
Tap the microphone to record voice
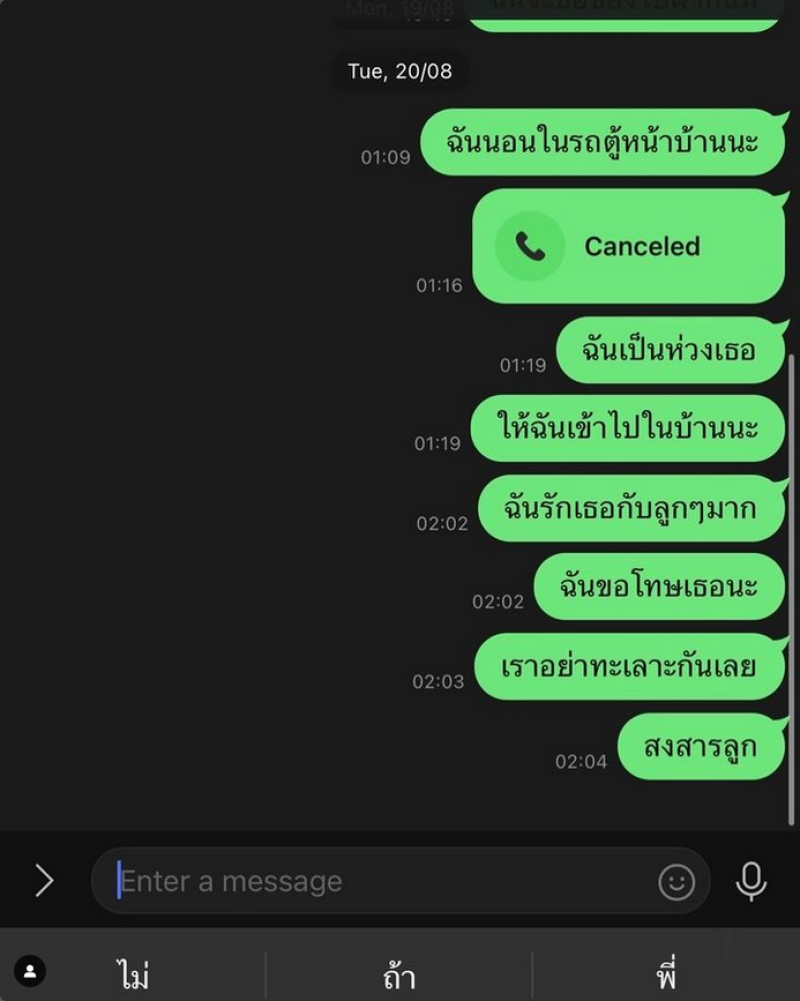[751, 881]
